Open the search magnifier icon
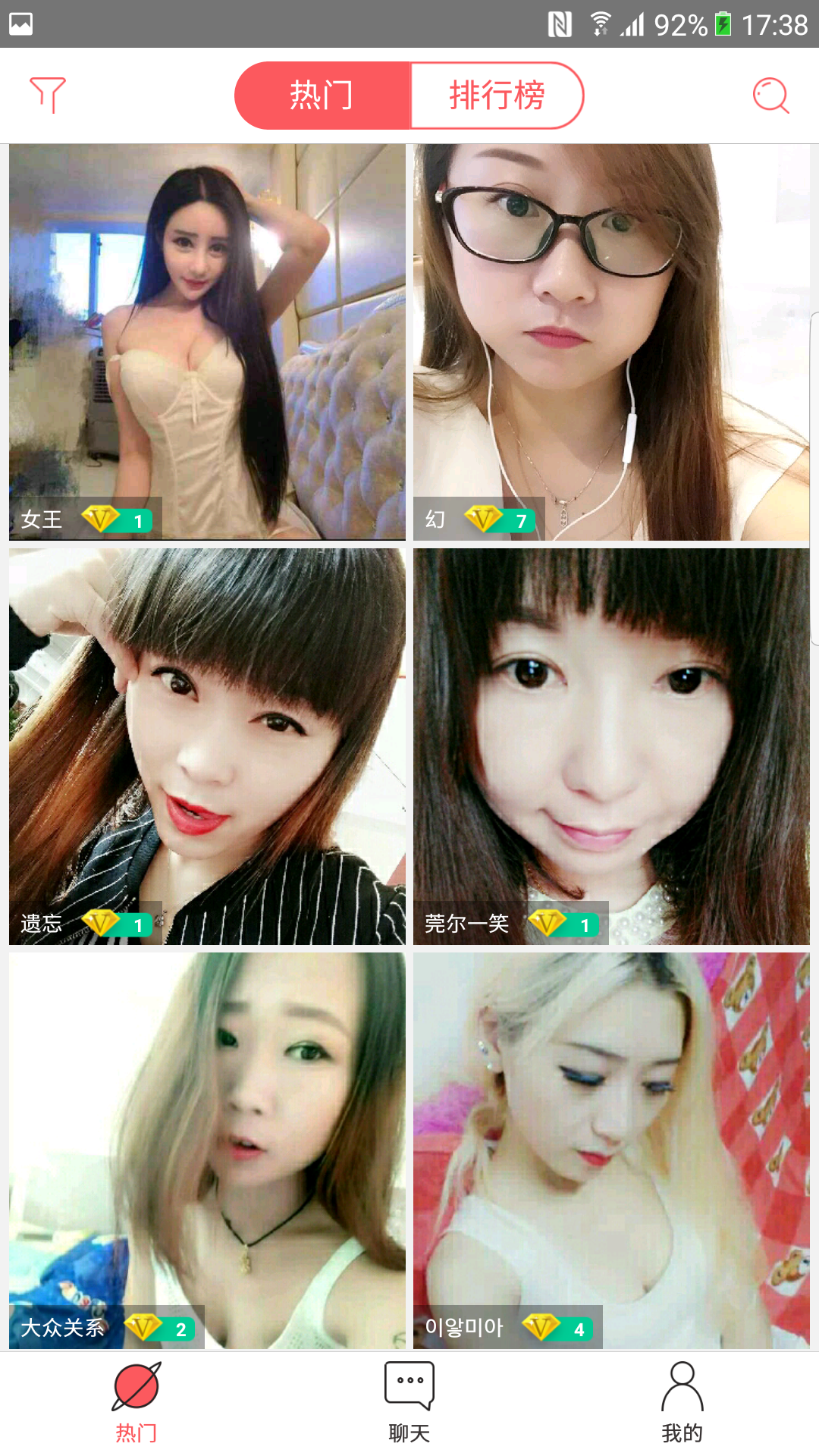Screen dimensions: 819x1456 (x=771, y=96)
